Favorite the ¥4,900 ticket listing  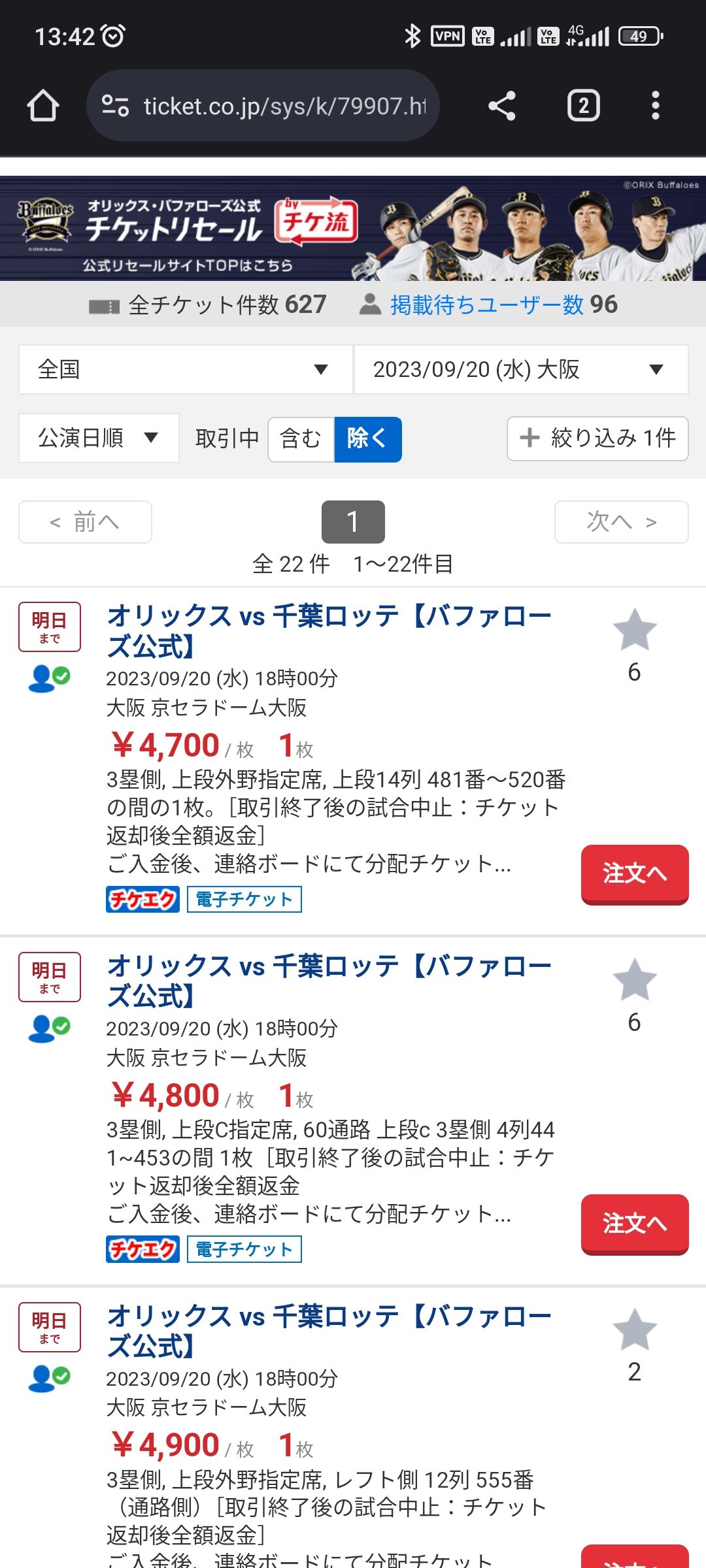[x=634, y=1330]
